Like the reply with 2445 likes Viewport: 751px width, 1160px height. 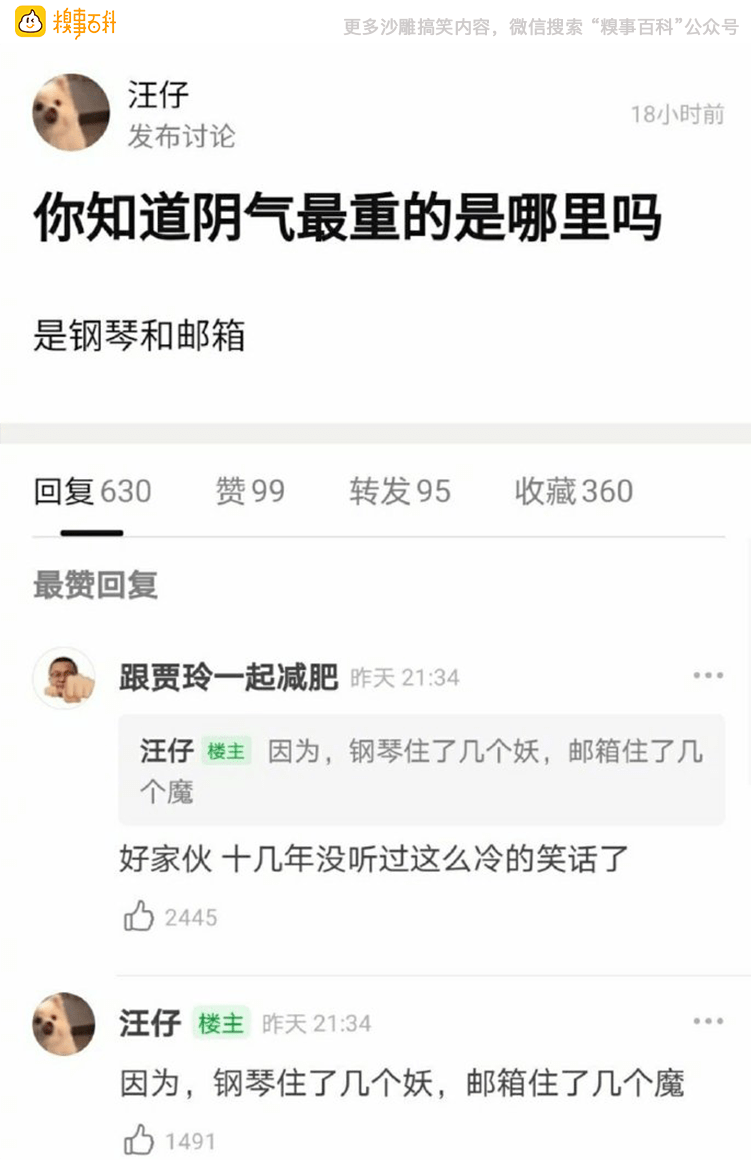(140, 916)
